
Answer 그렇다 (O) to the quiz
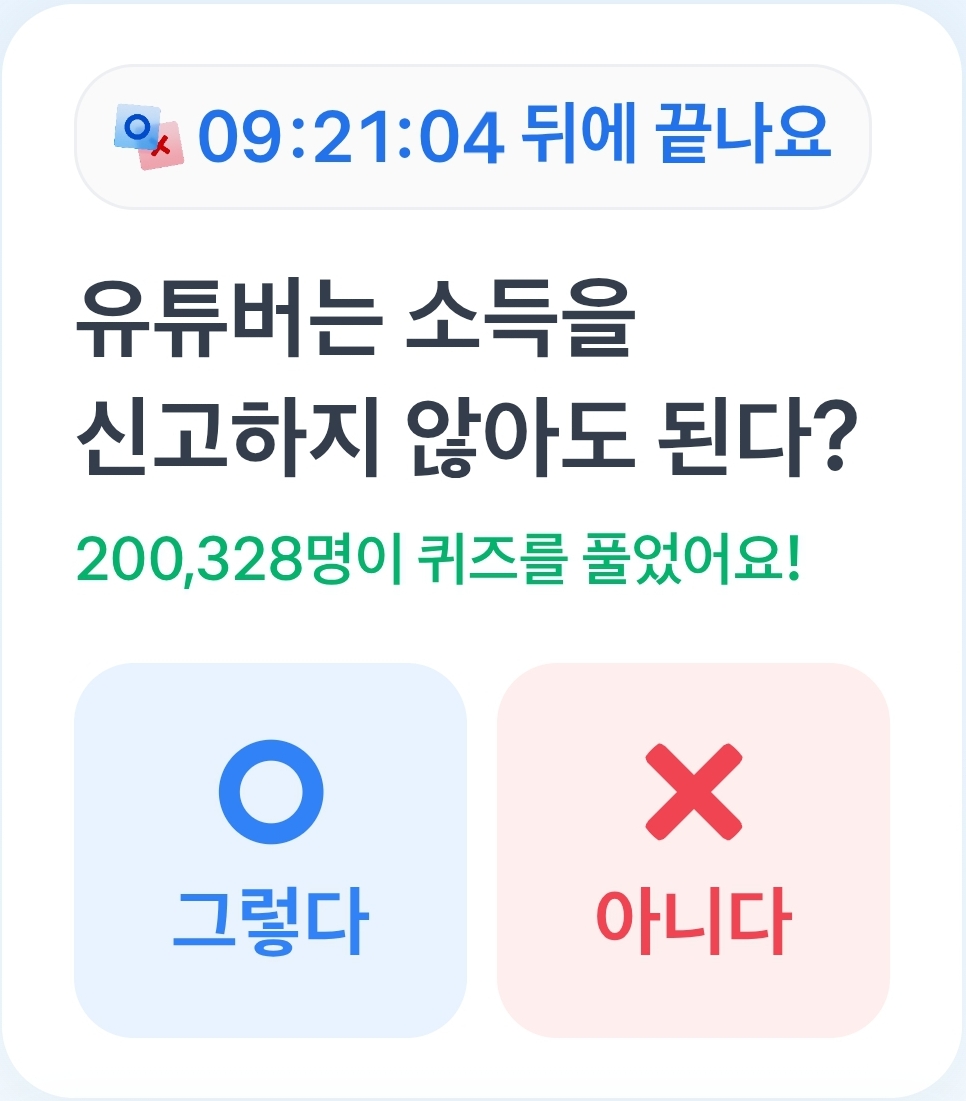(270, 850)
